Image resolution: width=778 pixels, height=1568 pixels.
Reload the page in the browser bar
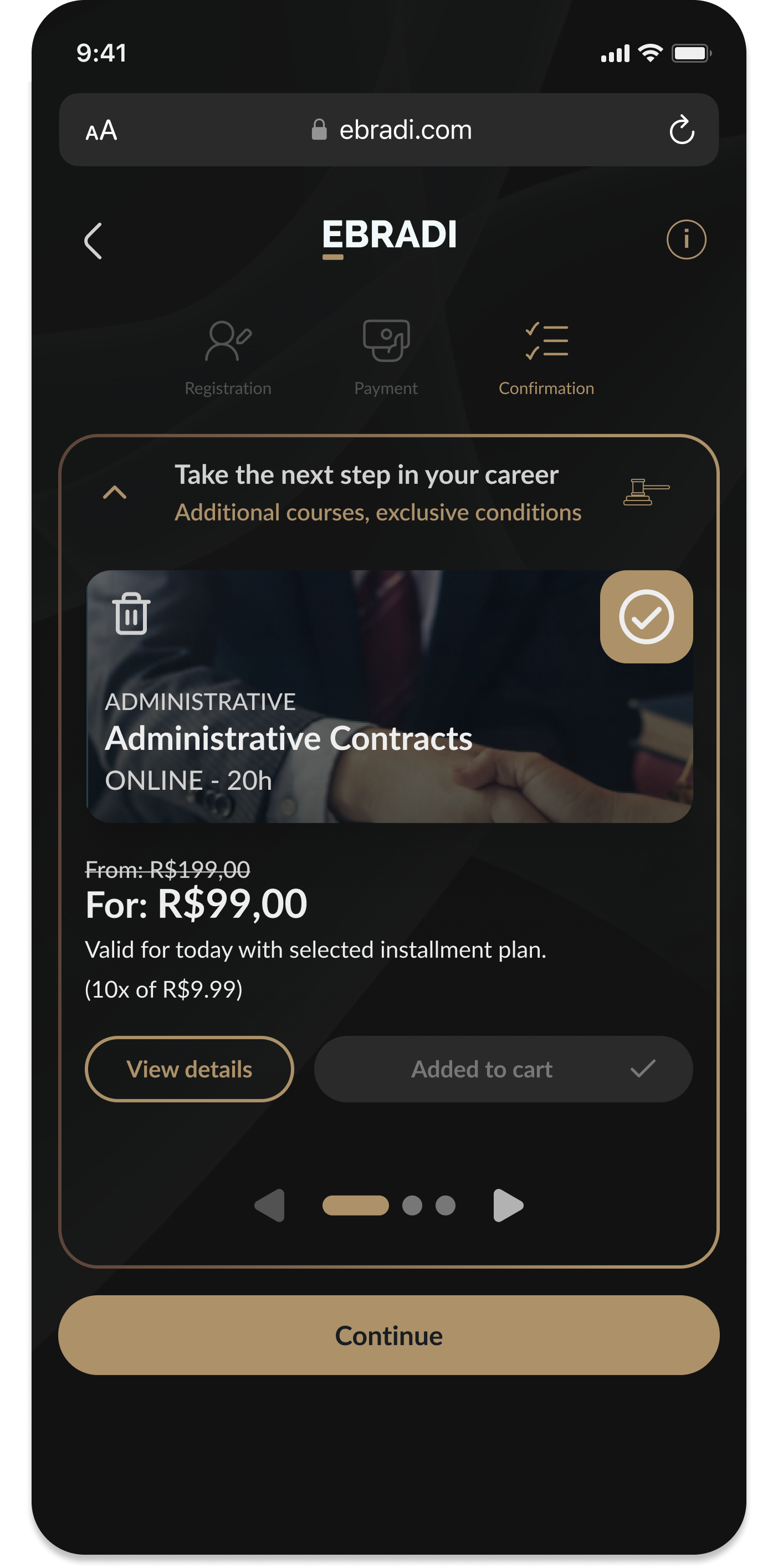(681, 130)
